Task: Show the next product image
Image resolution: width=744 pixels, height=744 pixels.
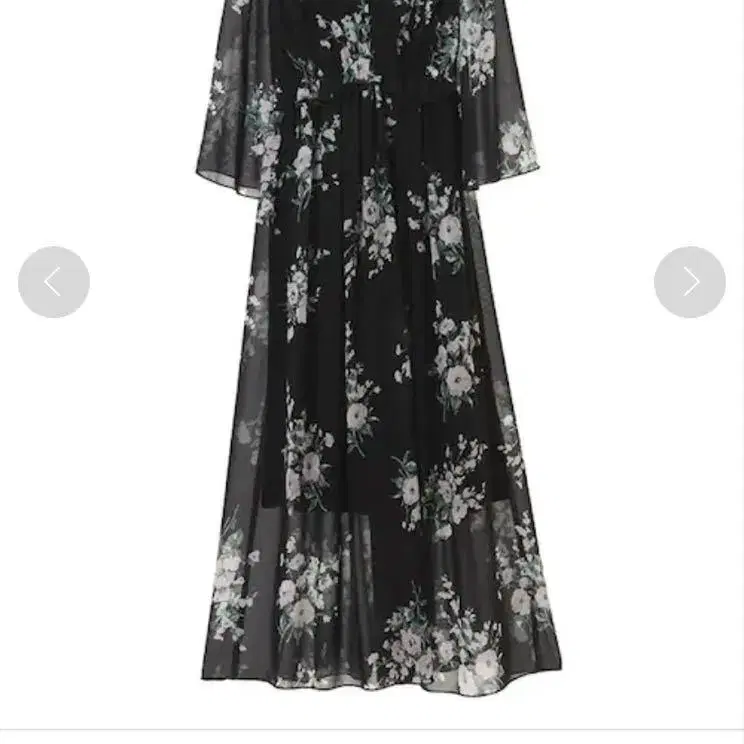Action: pyautogui.click(x=689, y=282)
